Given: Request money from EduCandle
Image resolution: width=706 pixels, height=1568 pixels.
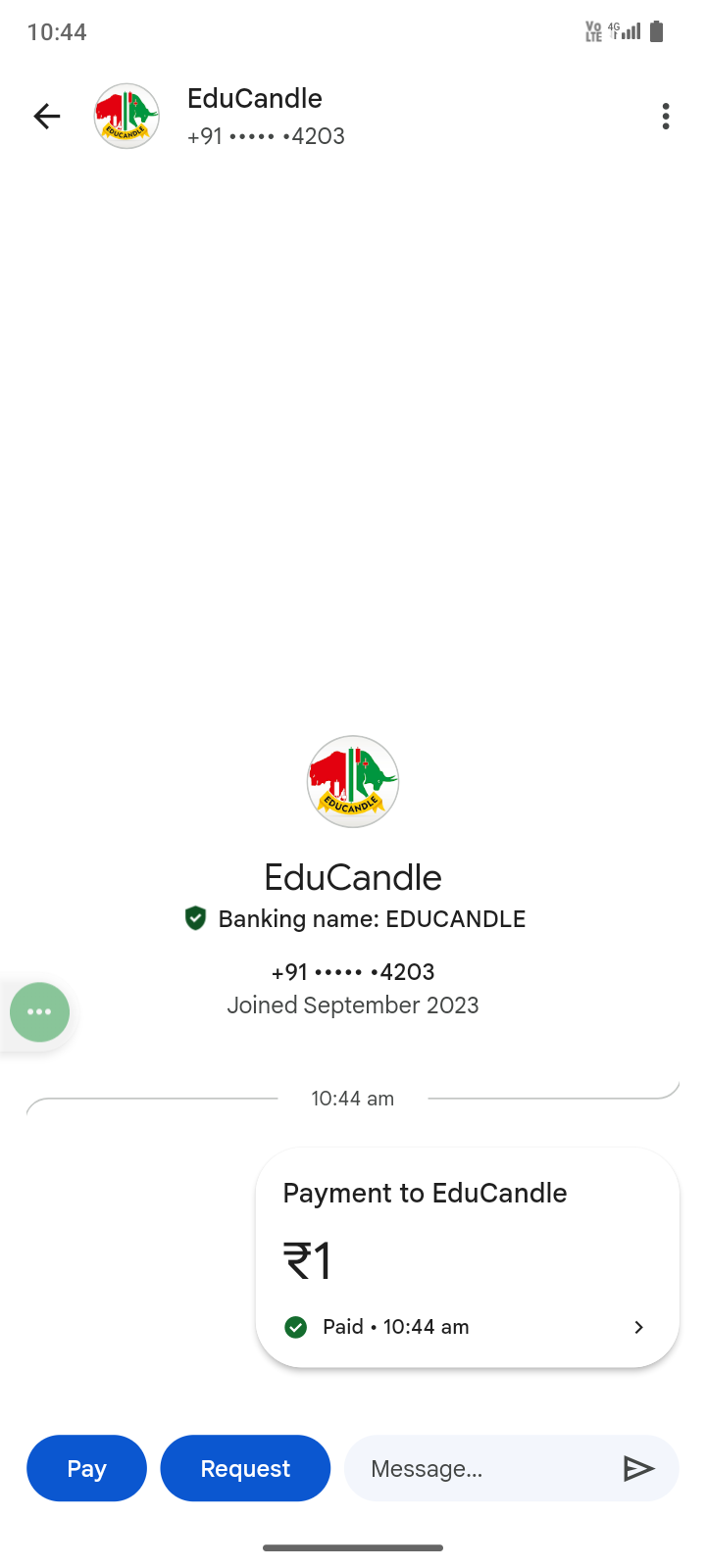Looking at the screenshot, I should pos(245,1468).
